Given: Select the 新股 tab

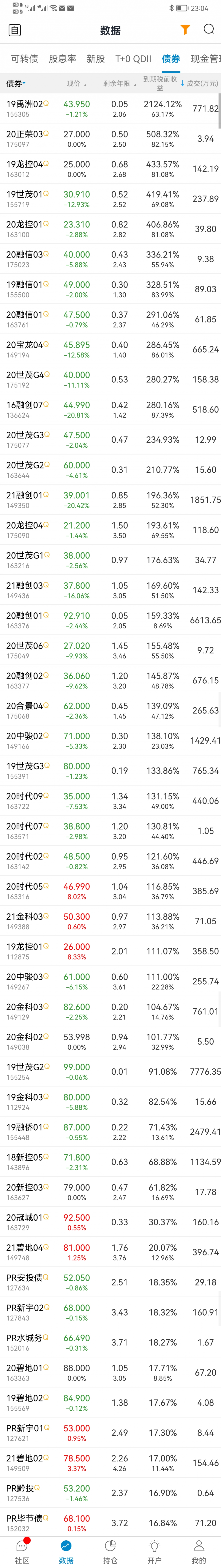Looking at the screenshot, I should (x=96, y=59).
